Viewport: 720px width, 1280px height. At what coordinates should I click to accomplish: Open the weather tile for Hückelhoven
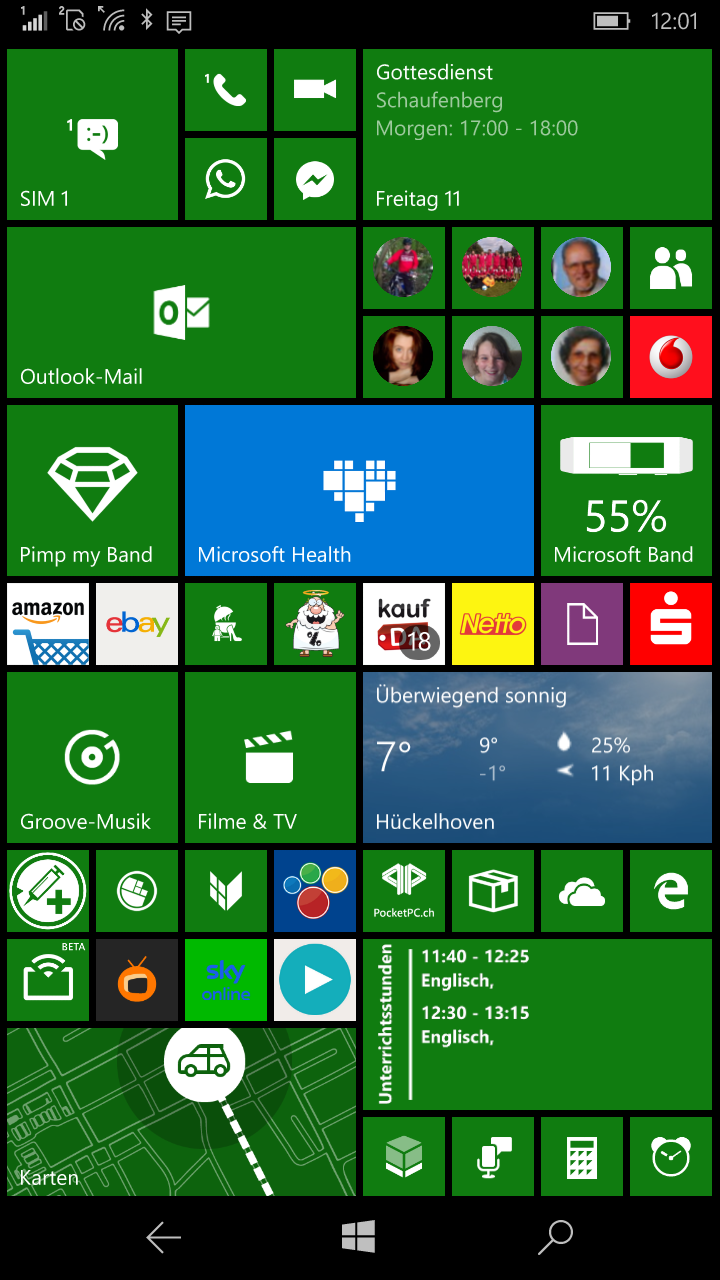pos(537,757)
